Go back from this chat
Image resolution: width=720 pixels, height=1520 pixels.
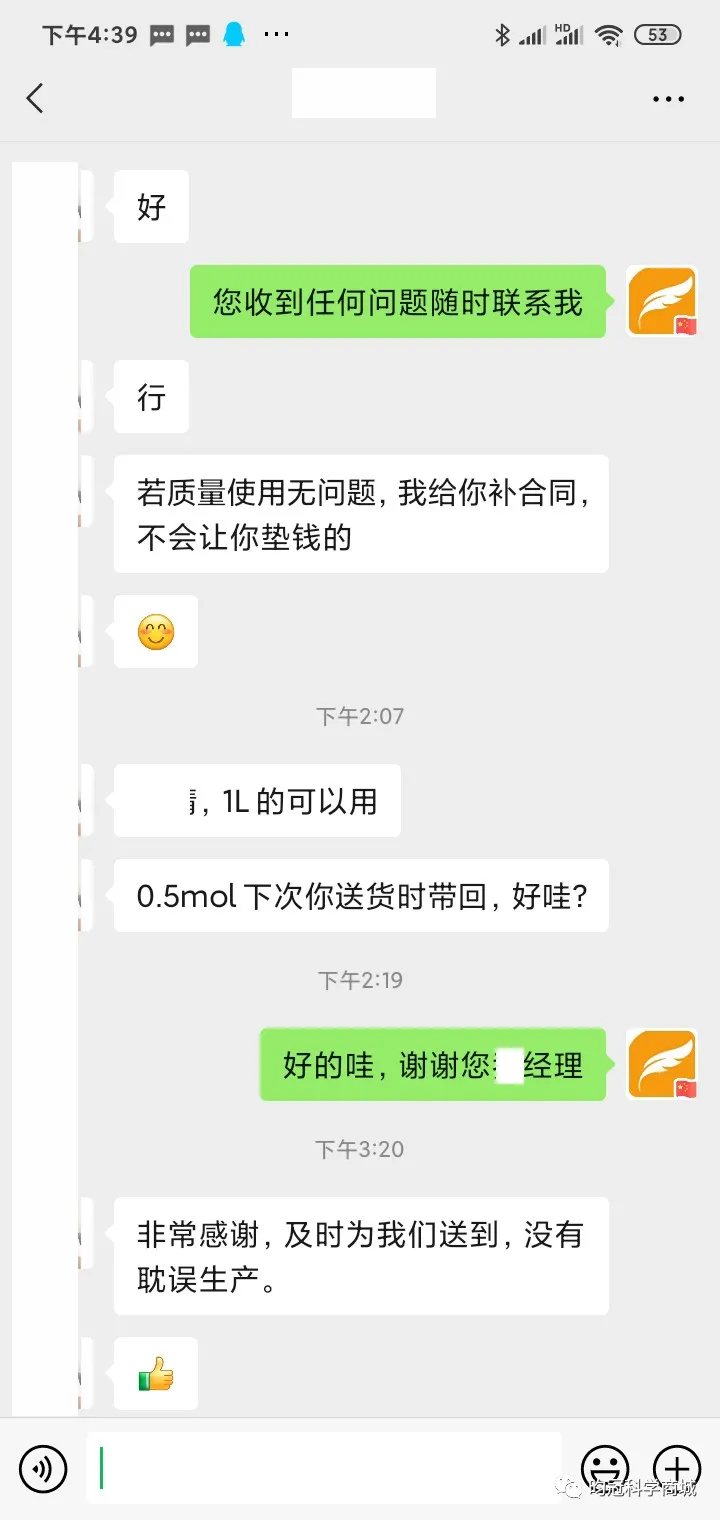click(x=35, y=98)
